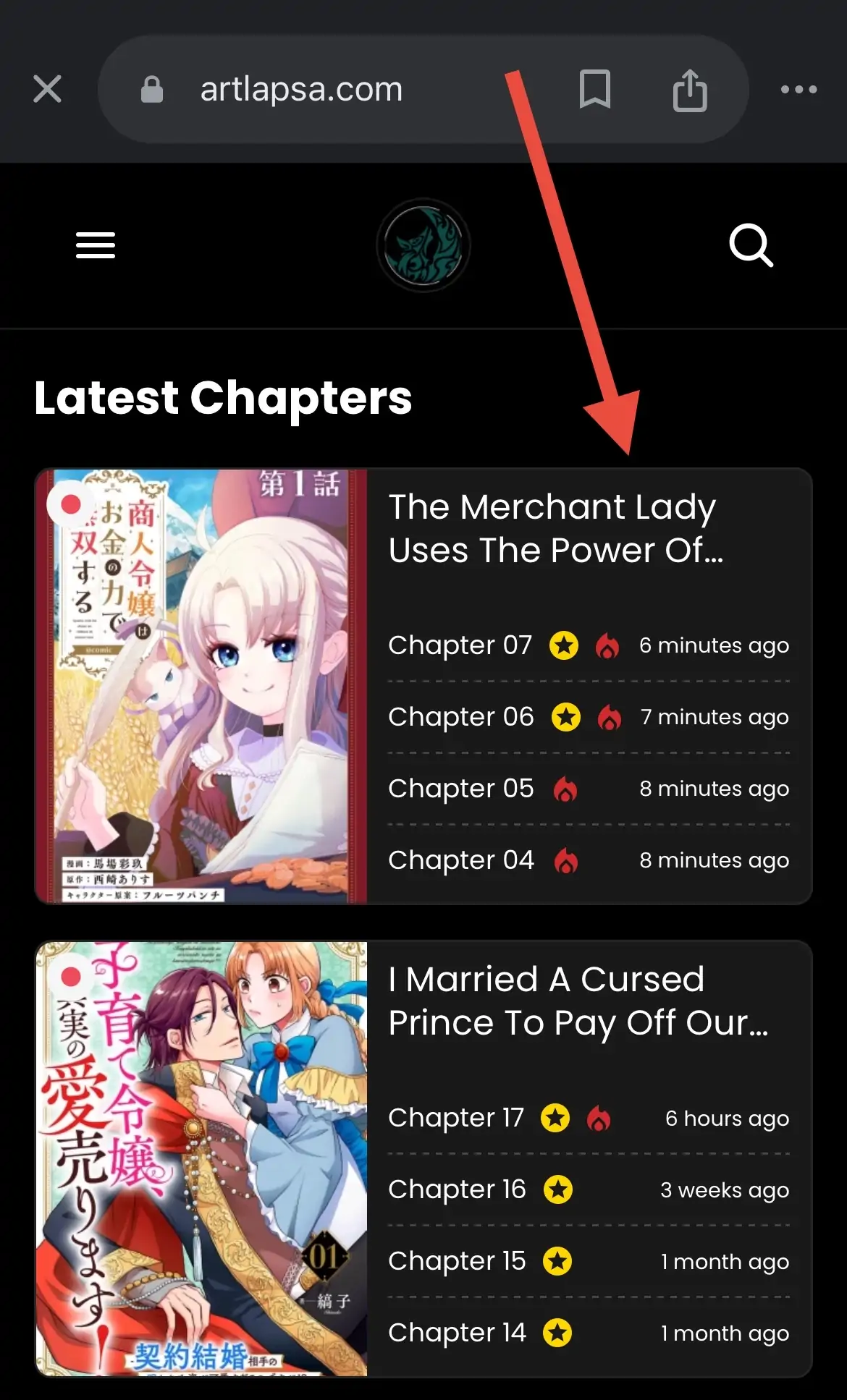847x1400 pixels.
Task: Read Chapter 06 of The Merchant Lady
Action: [x=460, y=717]
